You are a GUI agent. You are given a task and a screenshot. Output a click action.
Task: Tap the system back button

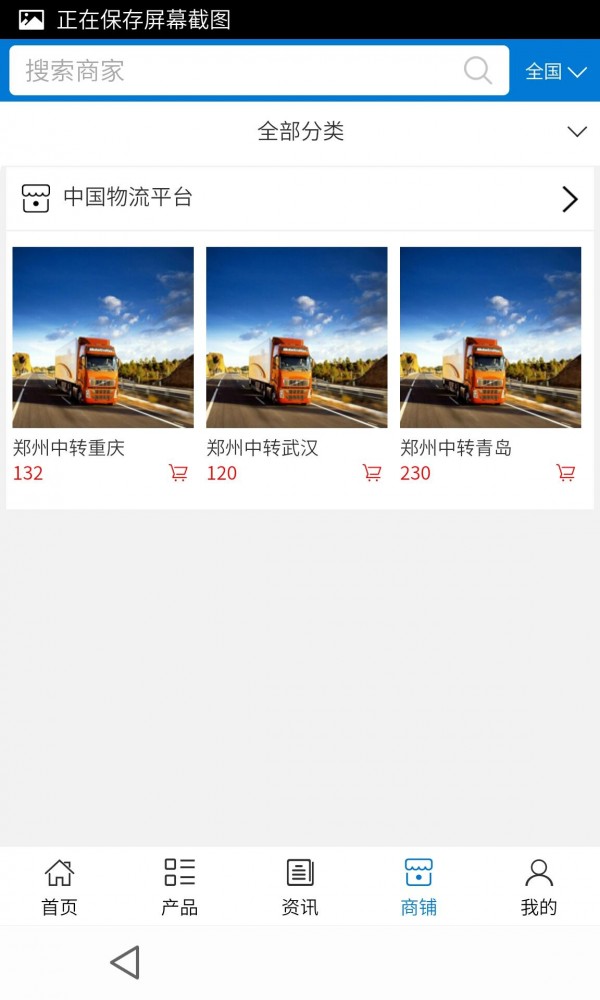[x=125, y=962]
